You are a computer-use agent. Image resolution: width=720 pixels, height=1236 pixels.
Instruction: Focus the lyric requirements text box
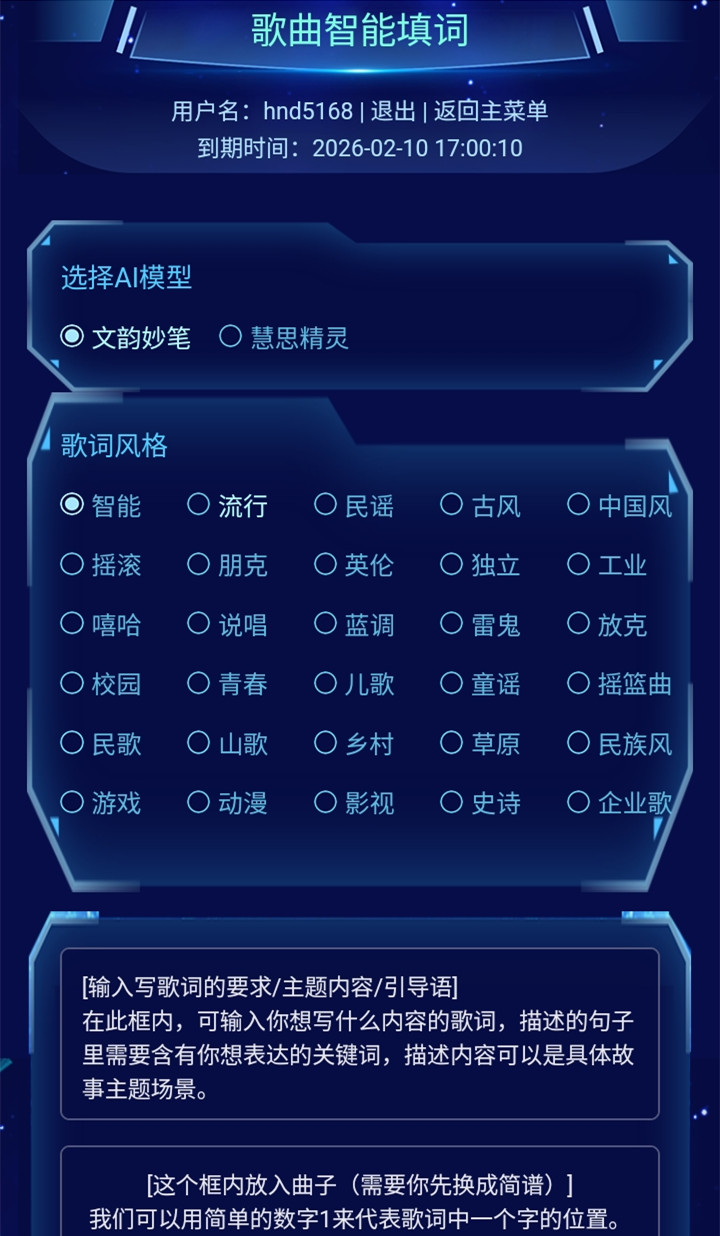(x=359, y=1033)
